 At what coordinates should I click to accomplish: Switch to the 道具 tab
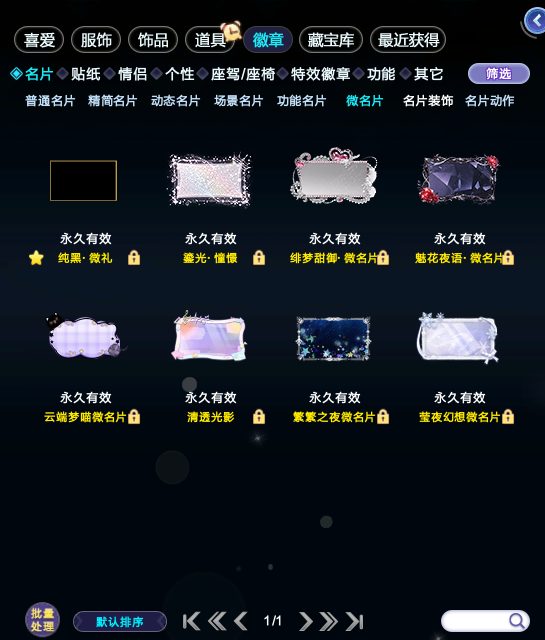[x=210, y=40]
